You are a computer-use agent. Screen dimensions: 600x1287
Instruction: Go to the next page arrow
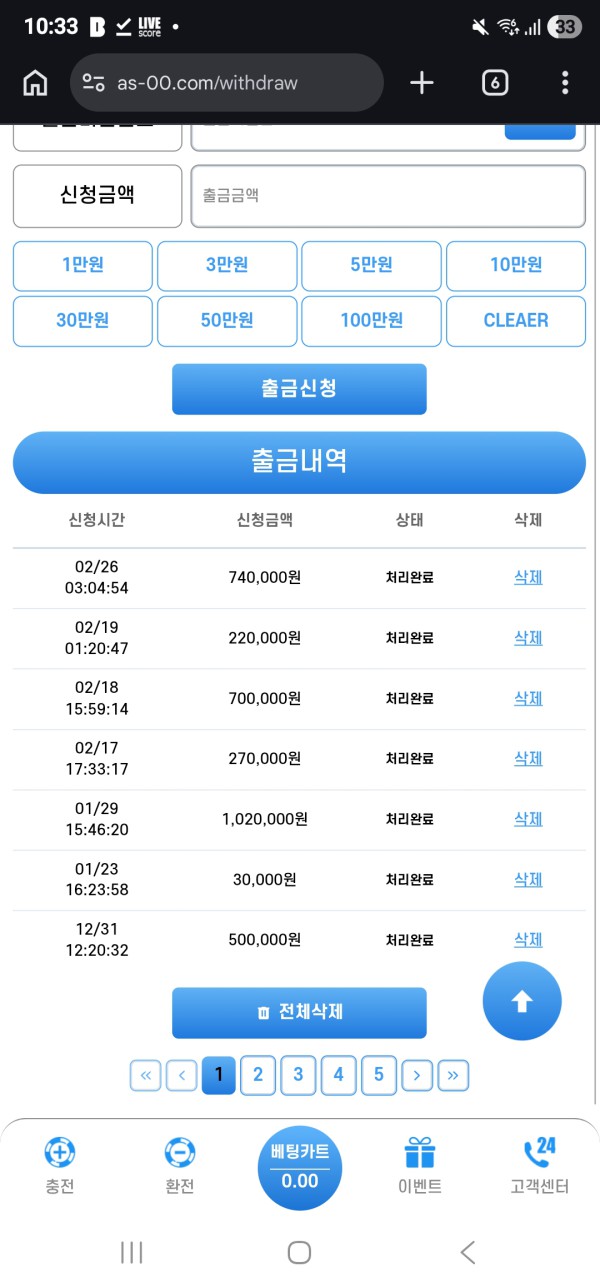pyautogui.click(x=417, y=1076)
